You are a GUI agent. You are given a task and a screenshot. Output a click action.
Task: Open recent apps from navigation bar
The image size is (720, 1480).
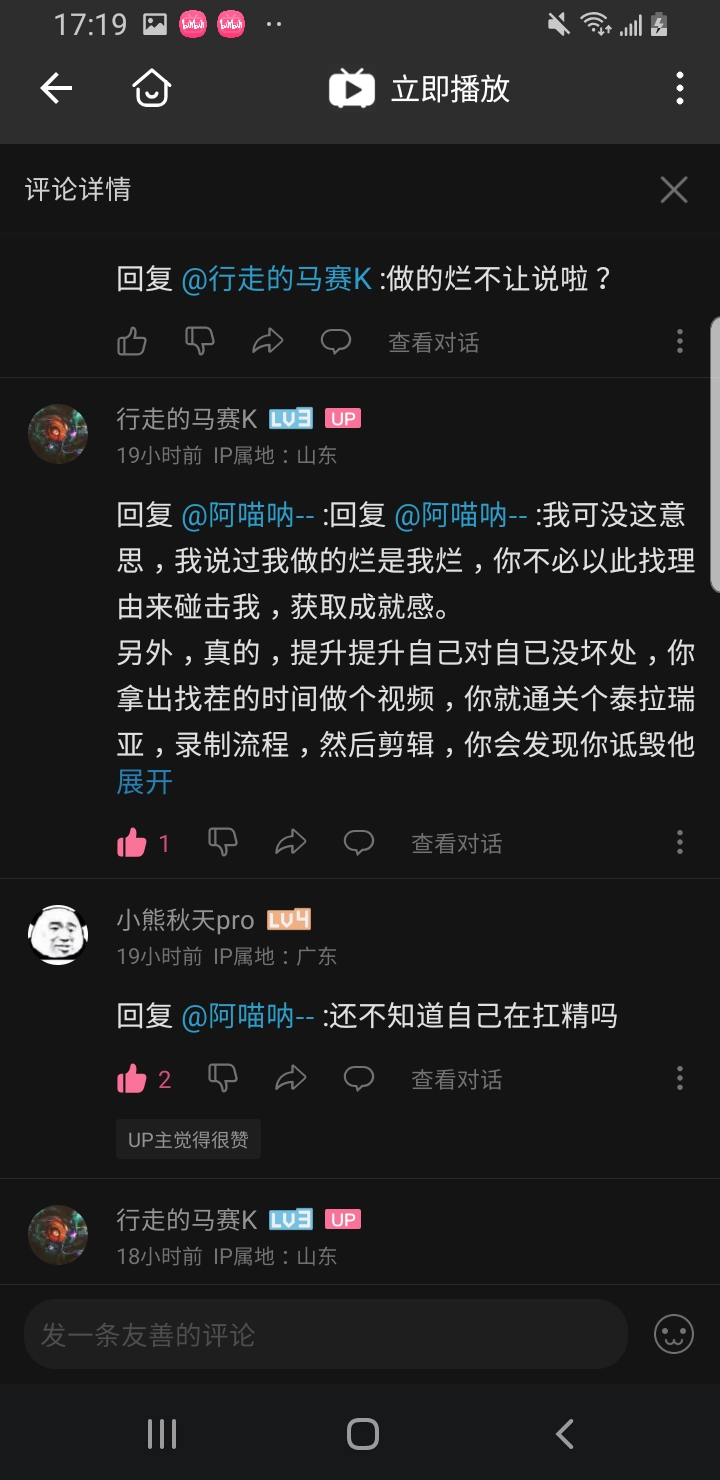click(162, 1434)
